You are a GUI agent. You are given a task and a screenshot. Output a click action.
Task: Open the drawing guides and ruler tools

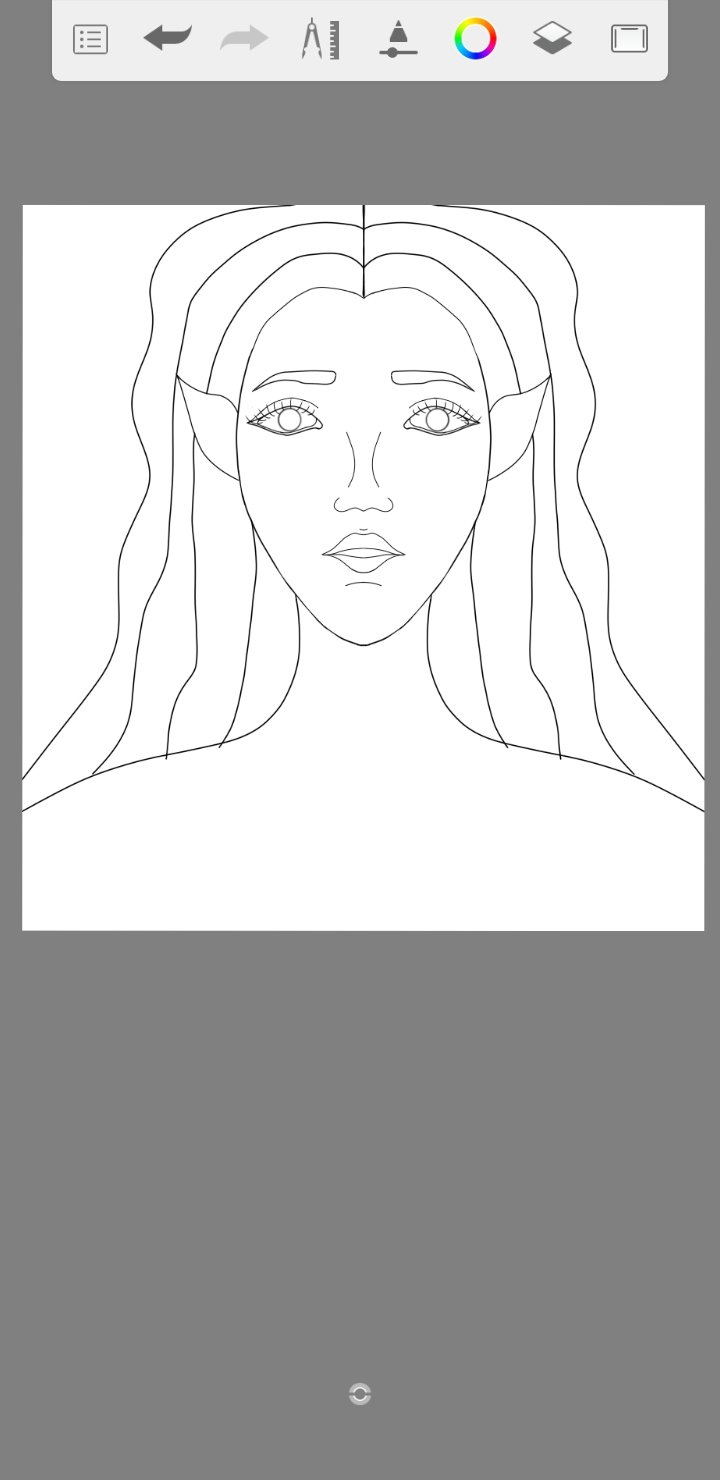(x=321, y=39)
